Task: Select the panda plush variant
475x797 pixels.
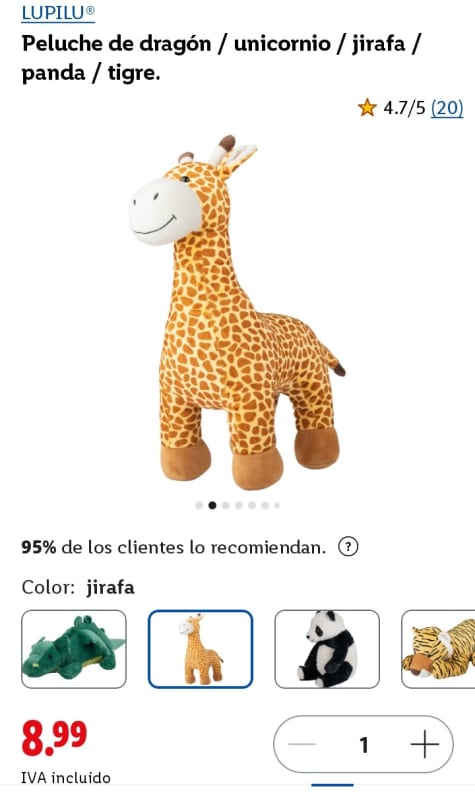Action: 327,649
